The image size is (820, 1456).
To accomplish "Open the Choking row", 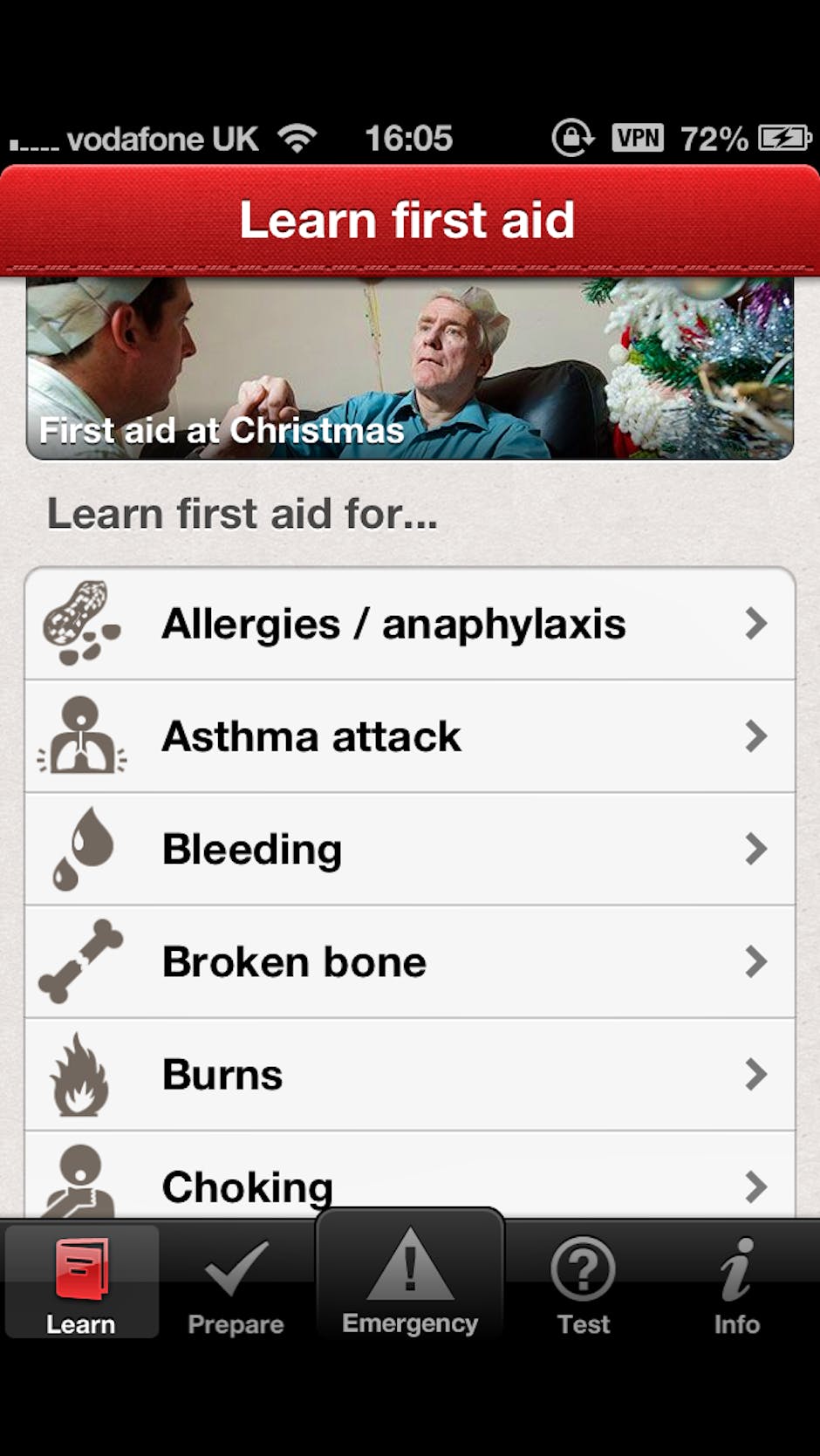I will 409,1182.
